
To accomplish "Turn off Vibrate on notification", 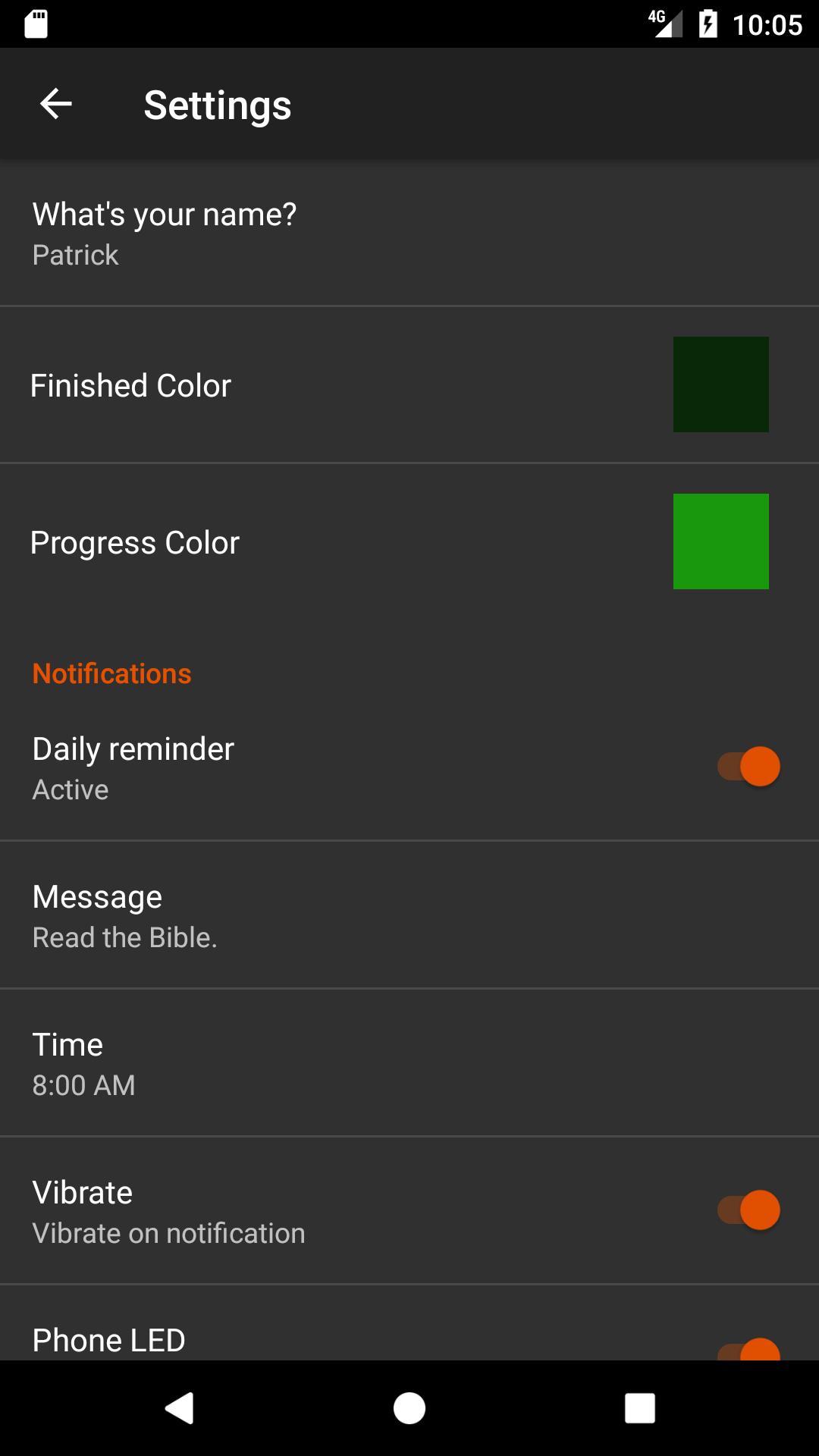I will coord(745,1210).
